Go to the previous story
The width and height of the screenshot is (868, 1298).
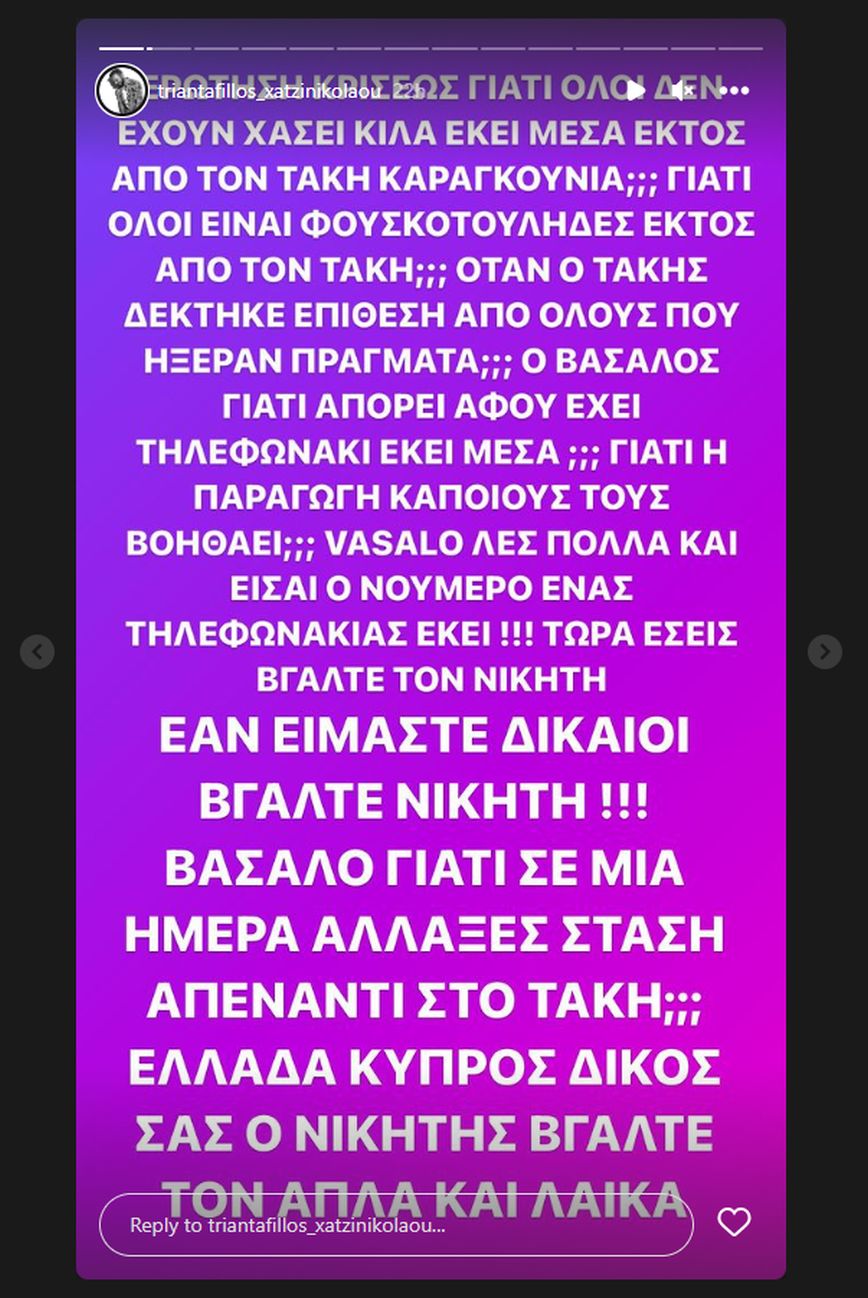pyautogui.click(x=37, y=652)
